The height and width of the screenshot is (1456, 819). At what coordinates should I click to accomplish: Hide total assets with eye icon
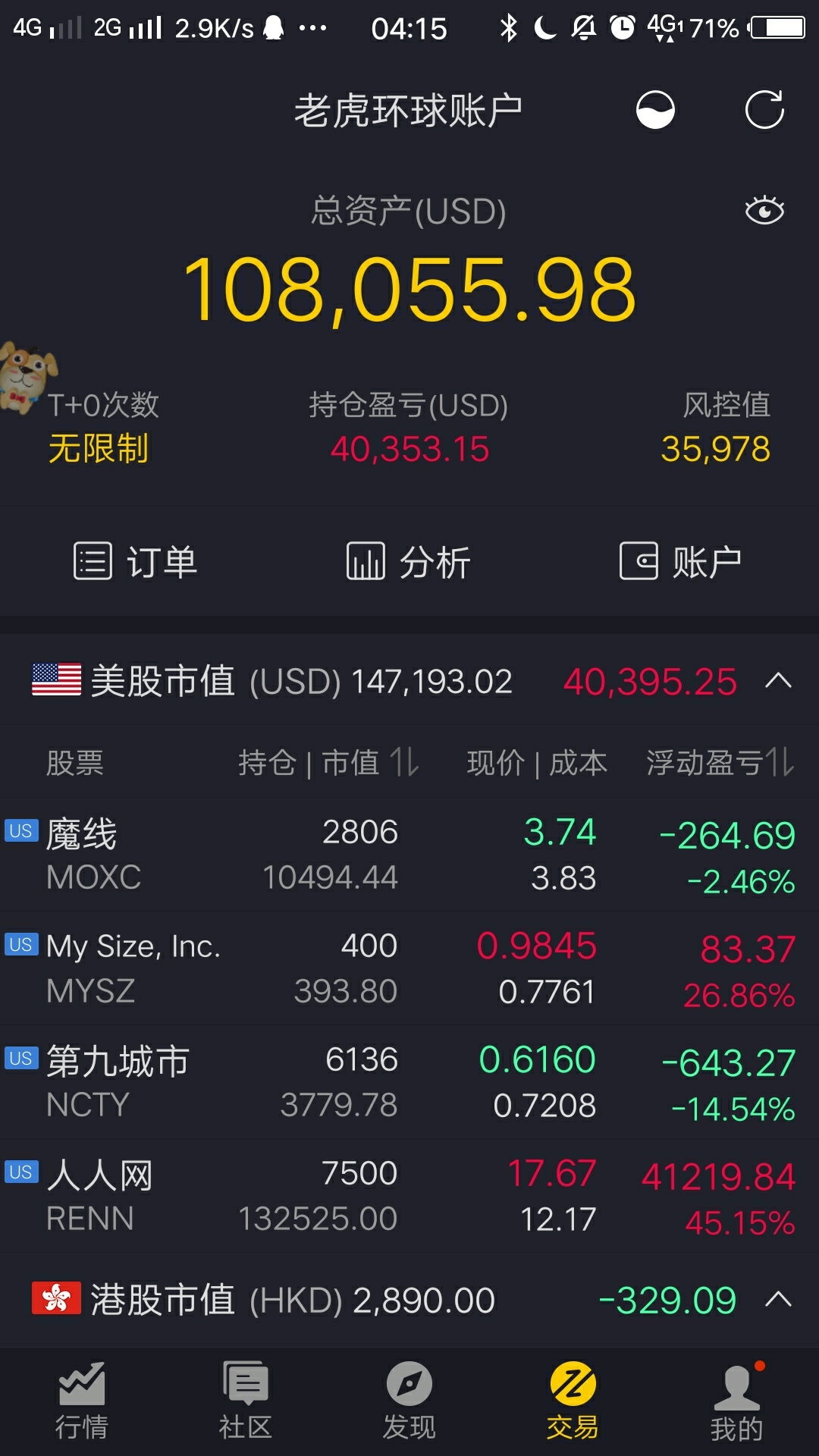coord(764,210)
